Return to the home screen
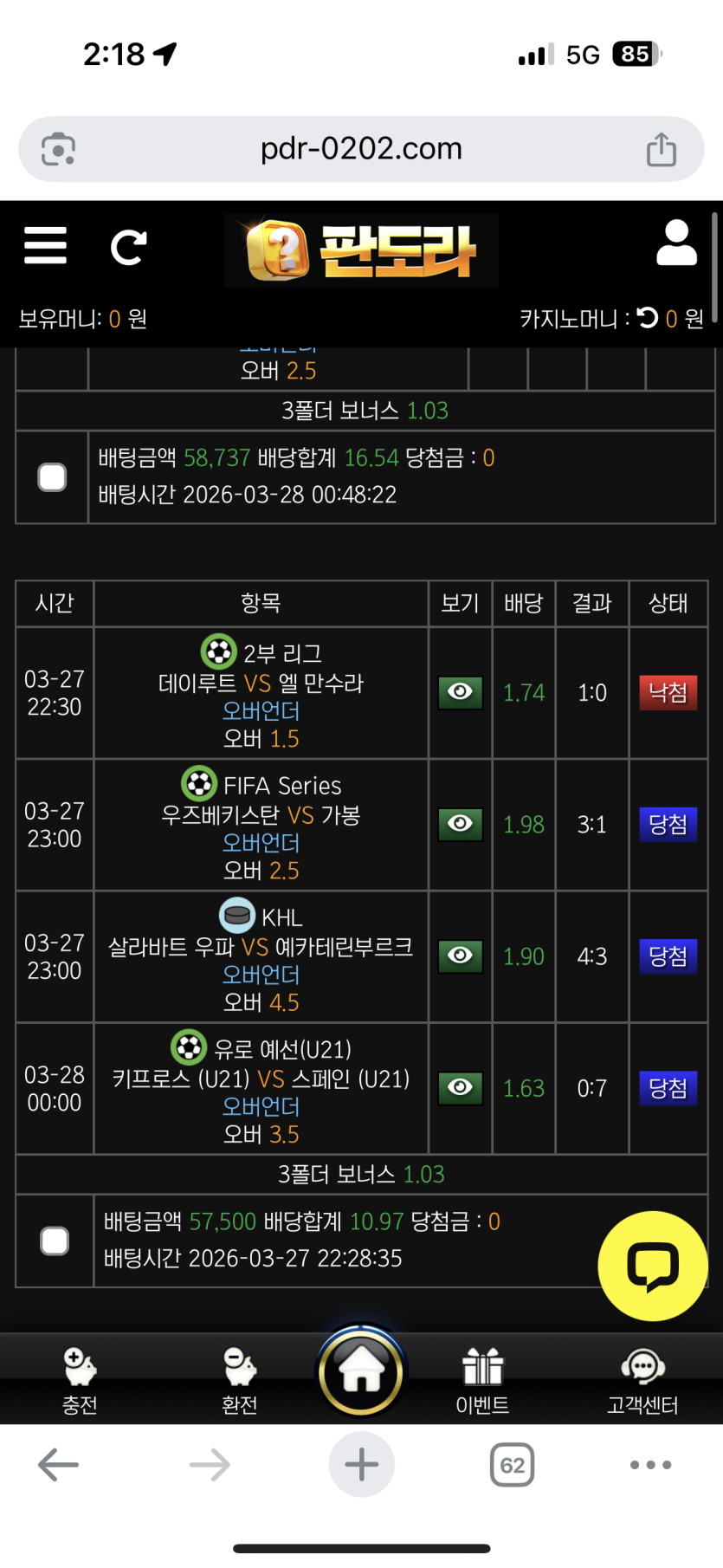This screenshot has height=1568, width=723. click(x=361, y=1372)
